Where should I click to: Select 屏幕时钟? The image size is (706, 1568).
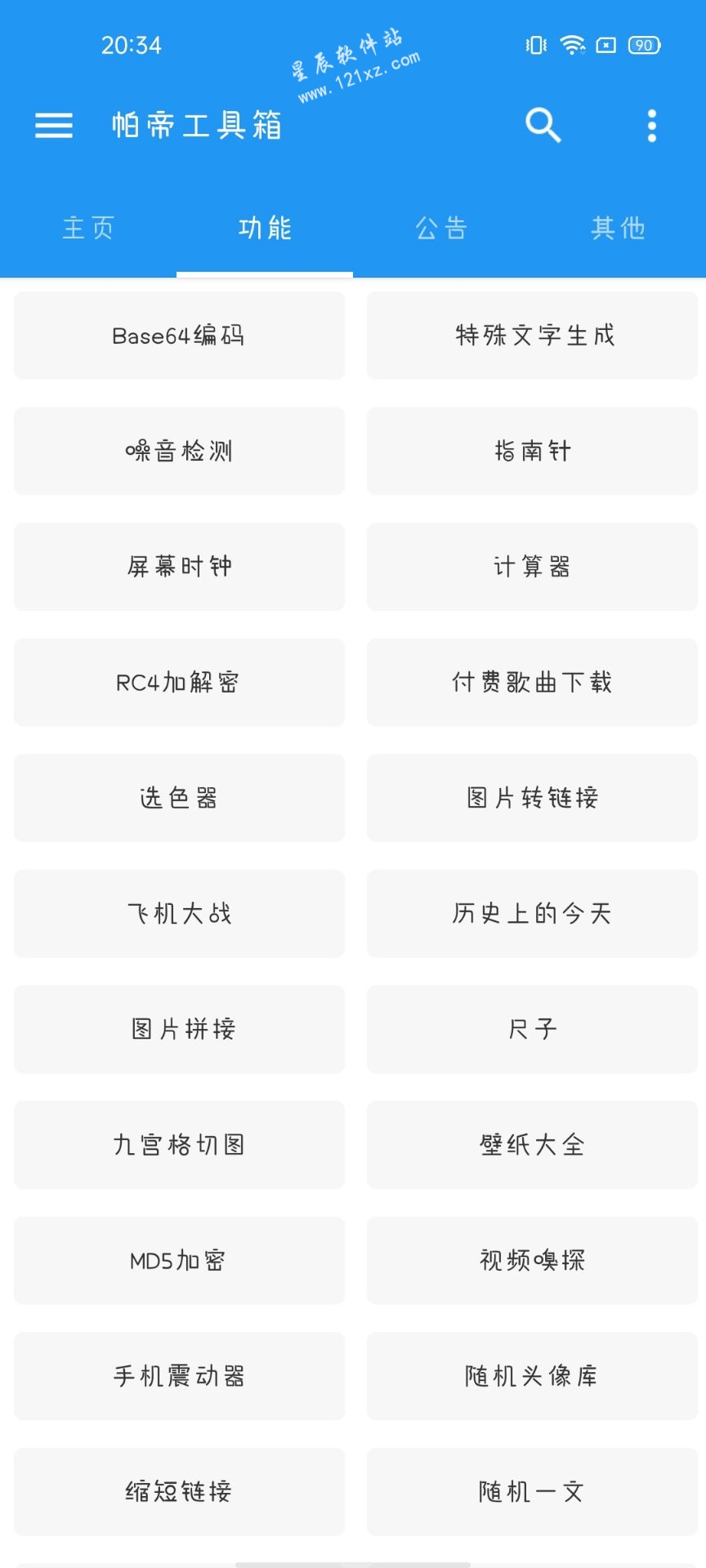[179, 567]
